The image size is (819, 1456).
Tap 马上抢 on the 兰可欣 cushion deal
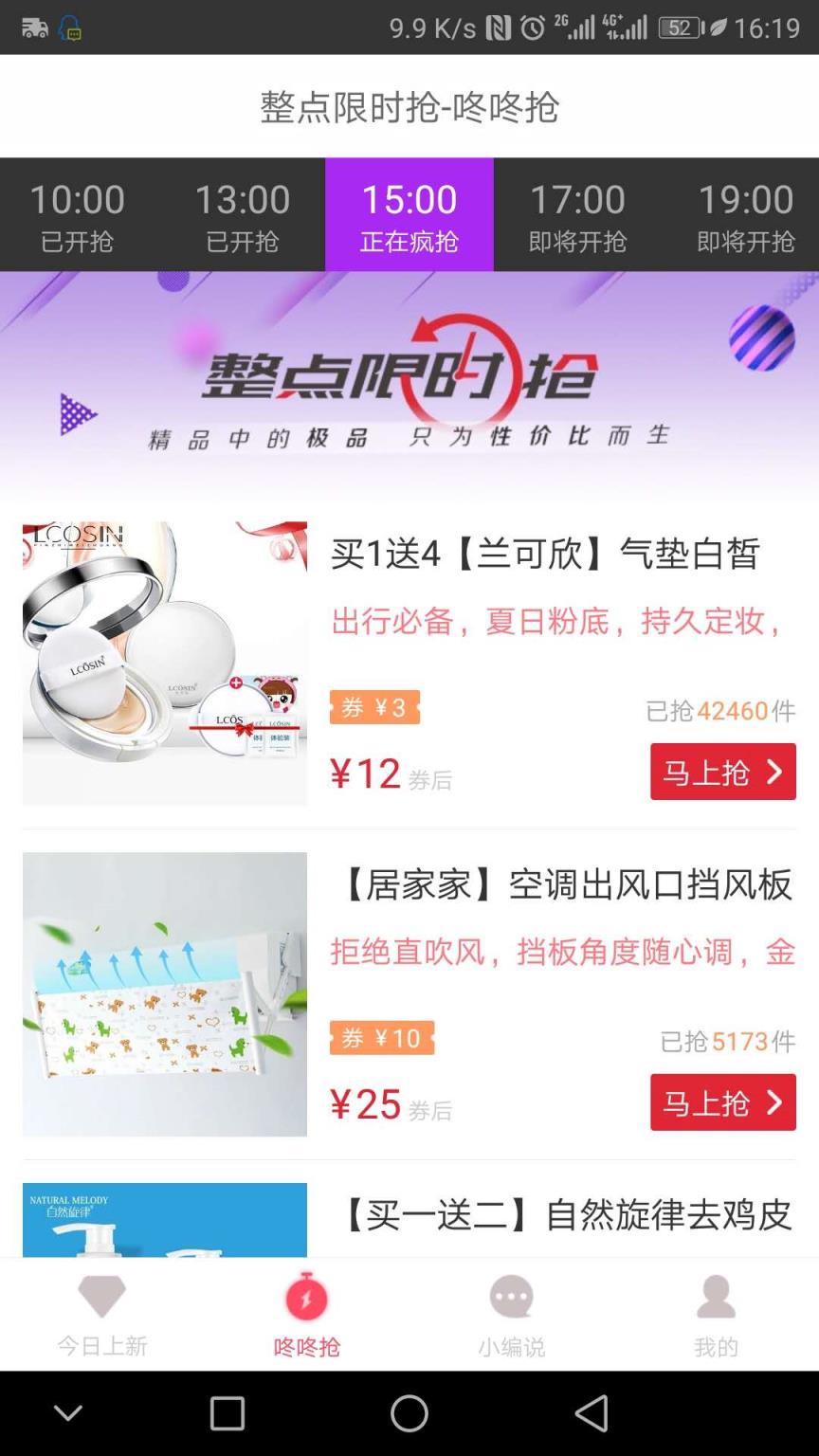point(723,772)
